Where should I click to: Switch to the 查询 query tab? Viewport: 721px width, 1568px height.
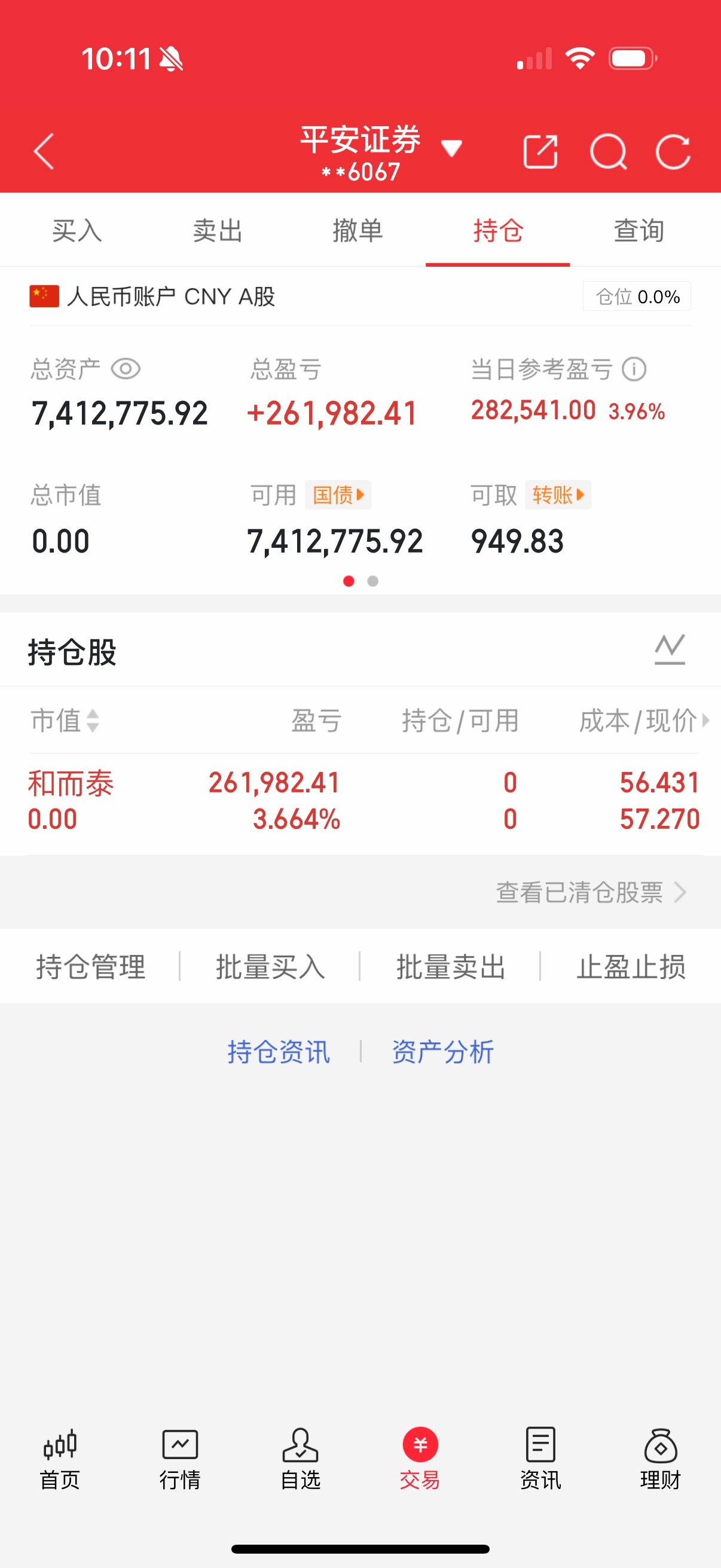pyautogui.click(x=638, y=231)
